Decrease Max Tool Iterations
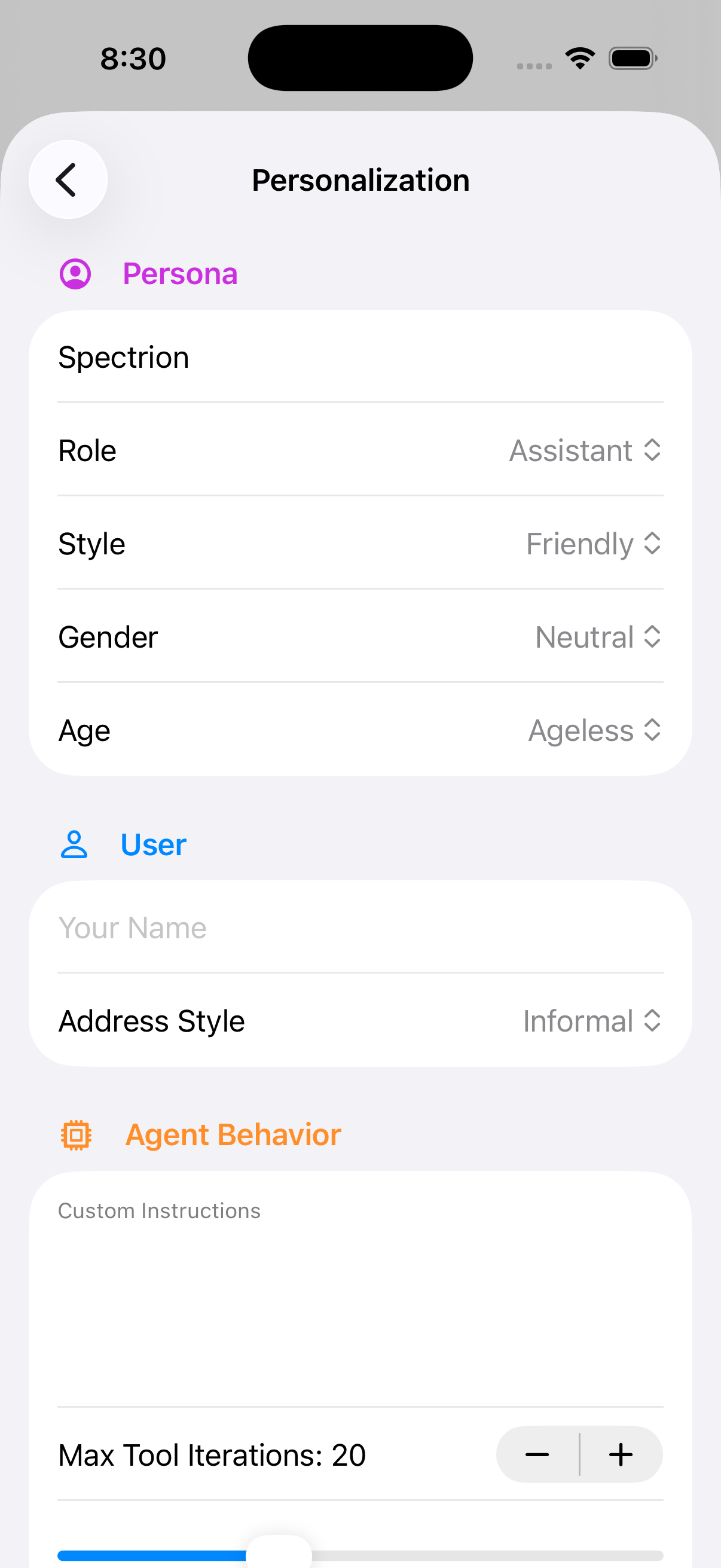Image resolution: width=721 pixels, height=1568 pixels. (x=537, y=1455)
